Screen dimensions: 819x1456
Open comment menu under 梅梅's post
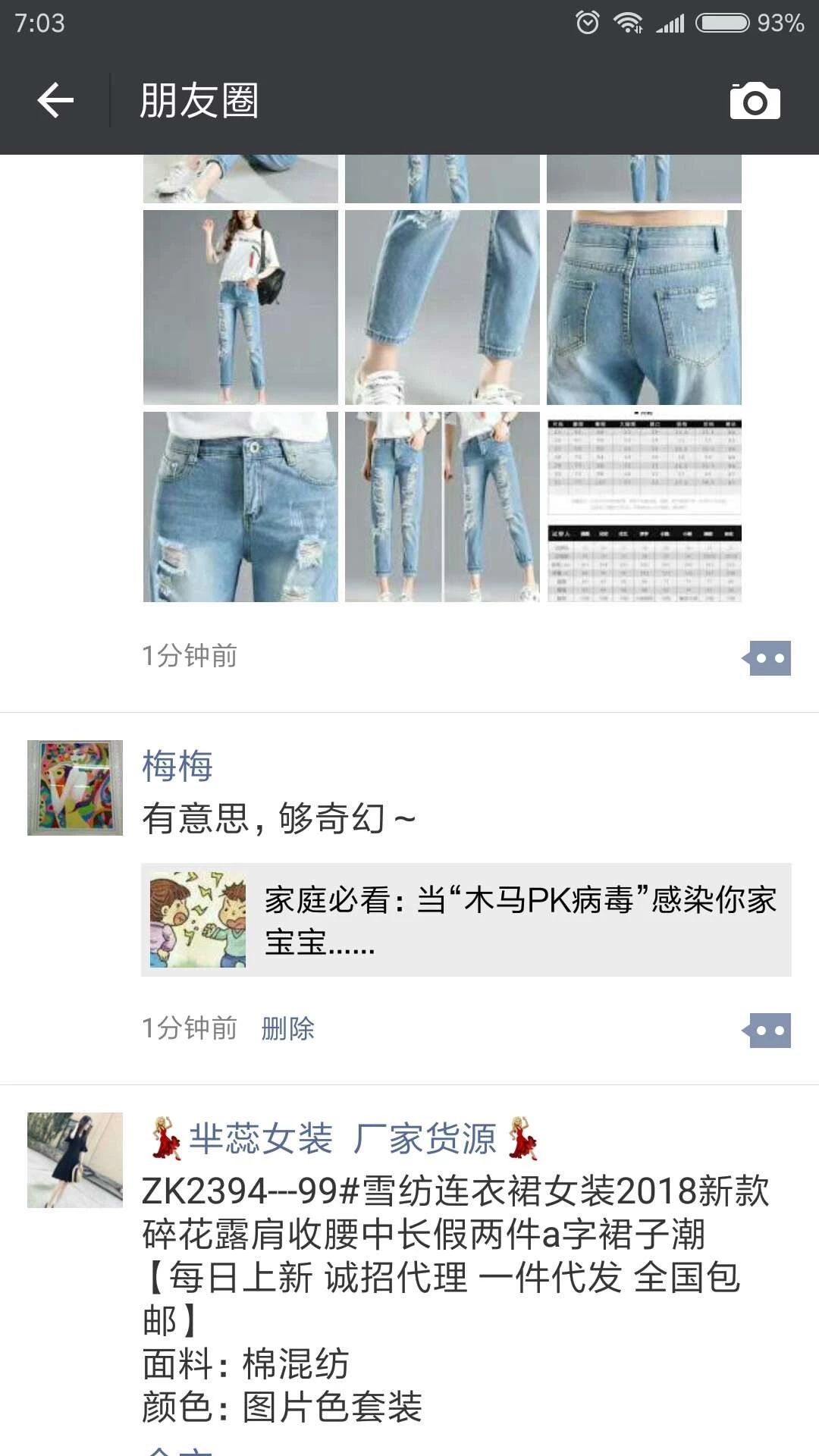(x=768, y=1030)
